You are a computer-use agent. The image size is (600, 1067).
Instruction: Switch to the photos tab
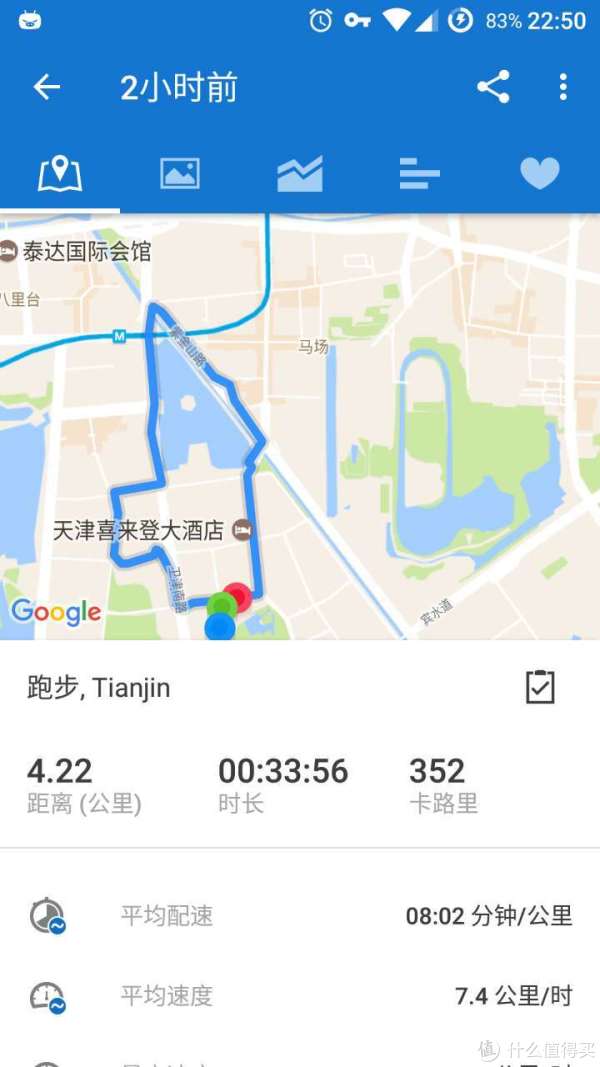tap(180, 174)
